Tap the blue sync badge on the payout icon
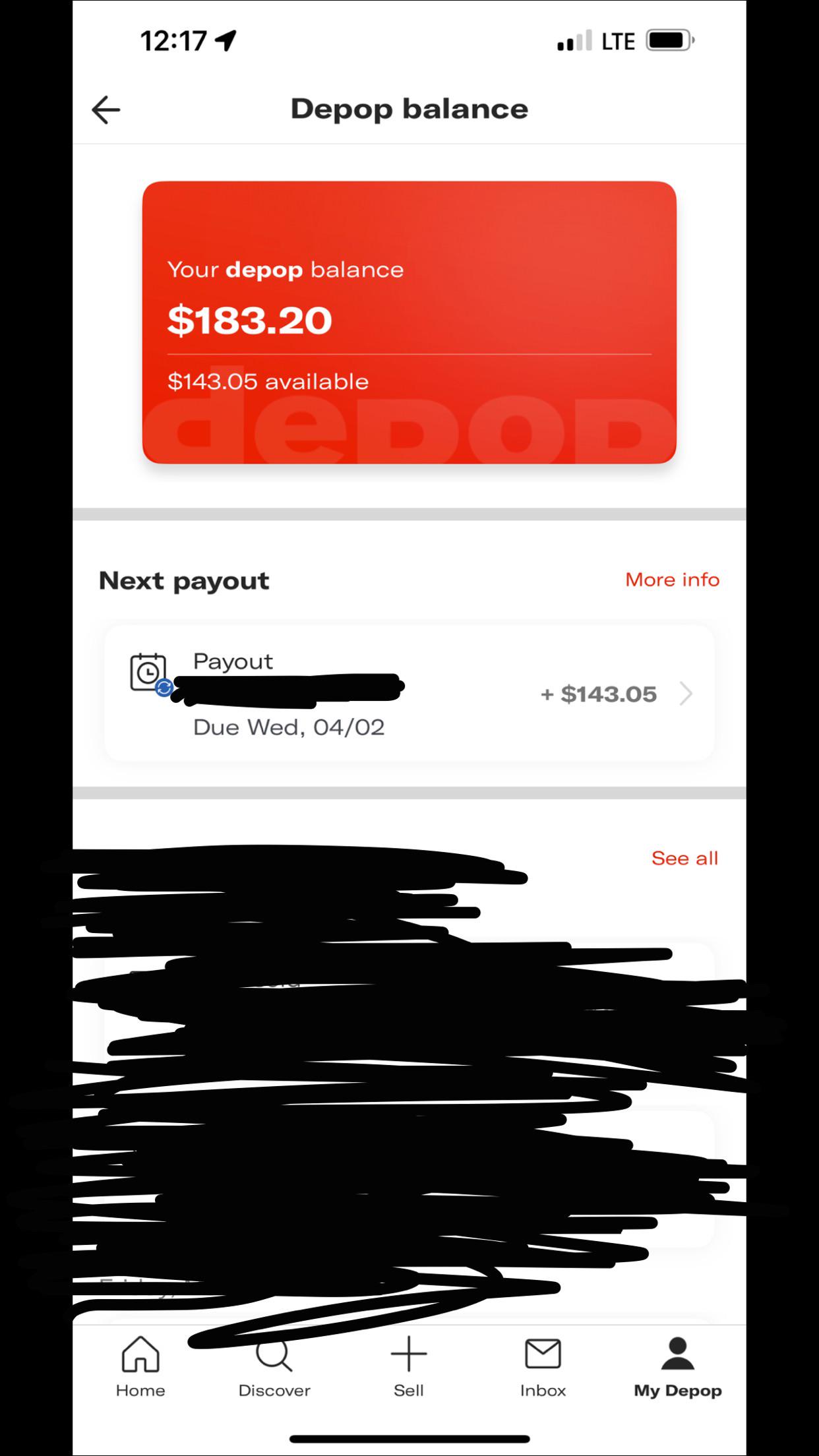The image size is (819, 1456). (164, 688)
